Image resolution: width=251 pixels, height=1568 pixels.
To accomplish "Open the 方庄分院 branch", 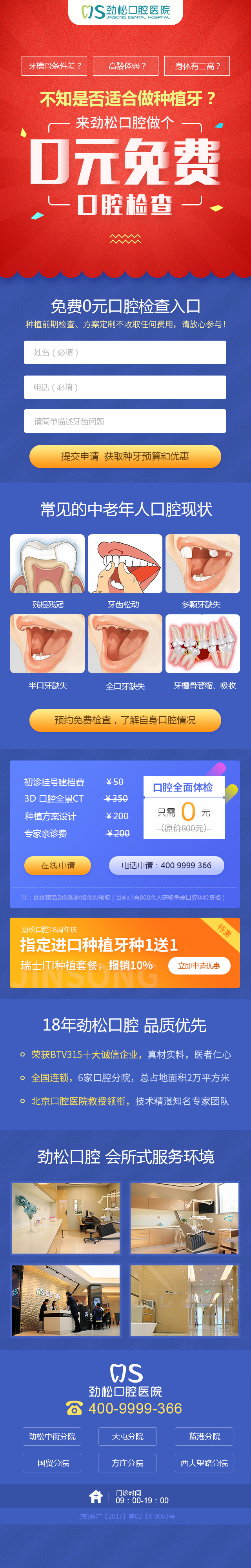I will (127, 1463).
